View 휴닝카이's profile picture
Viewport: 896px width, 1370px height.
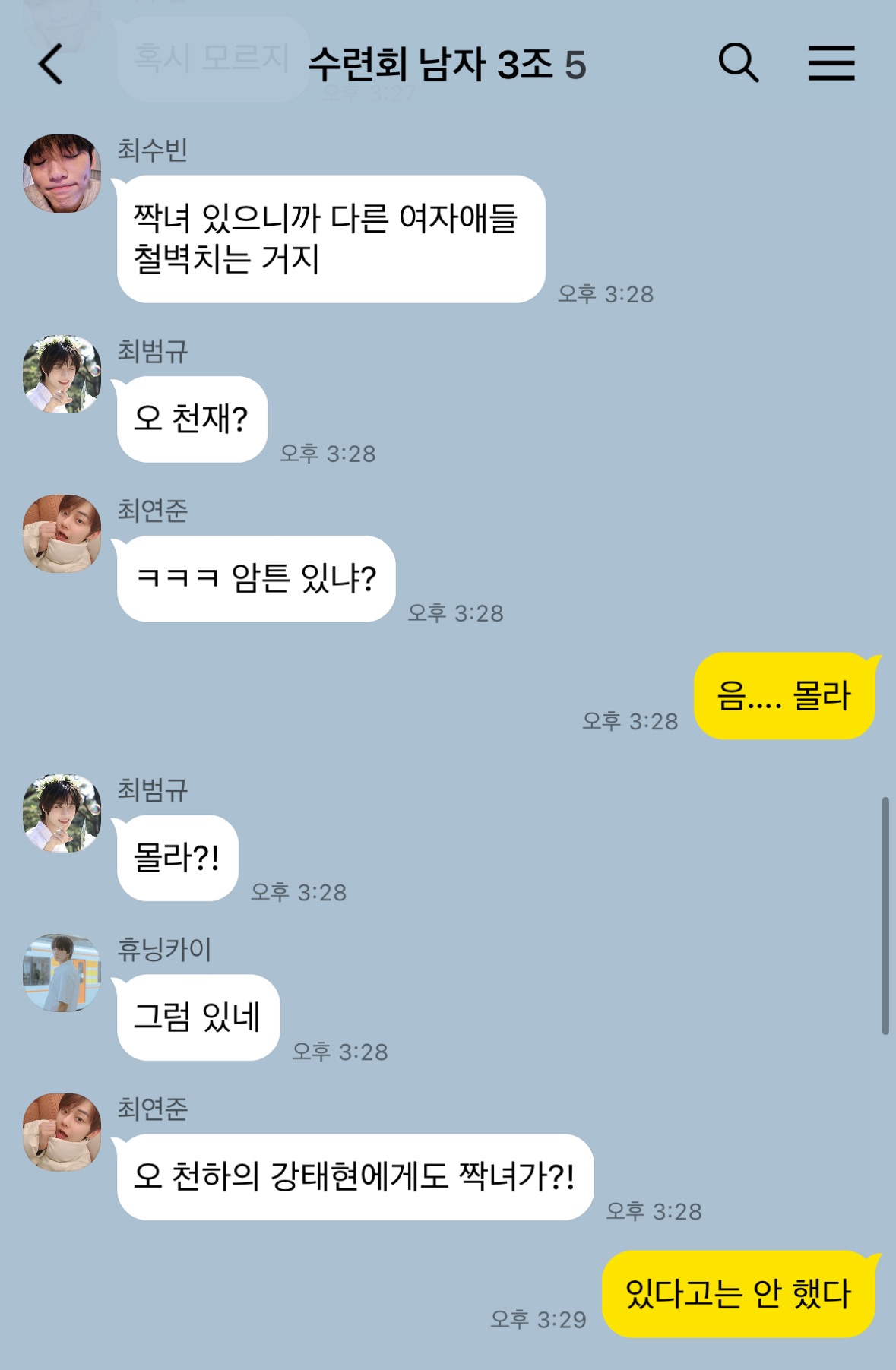(62, 973)
